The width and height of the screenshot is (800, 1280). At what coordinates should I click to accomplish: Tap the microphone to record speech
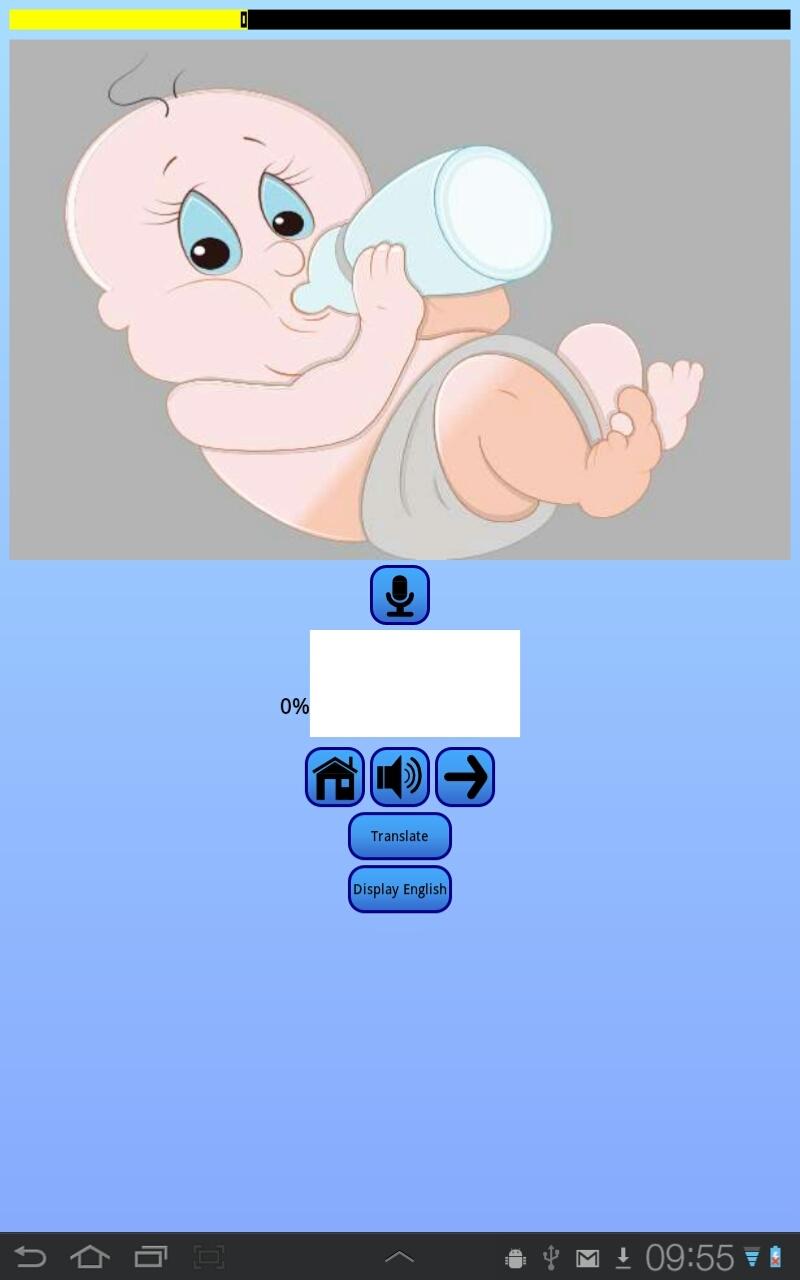[x=400, y=595]
